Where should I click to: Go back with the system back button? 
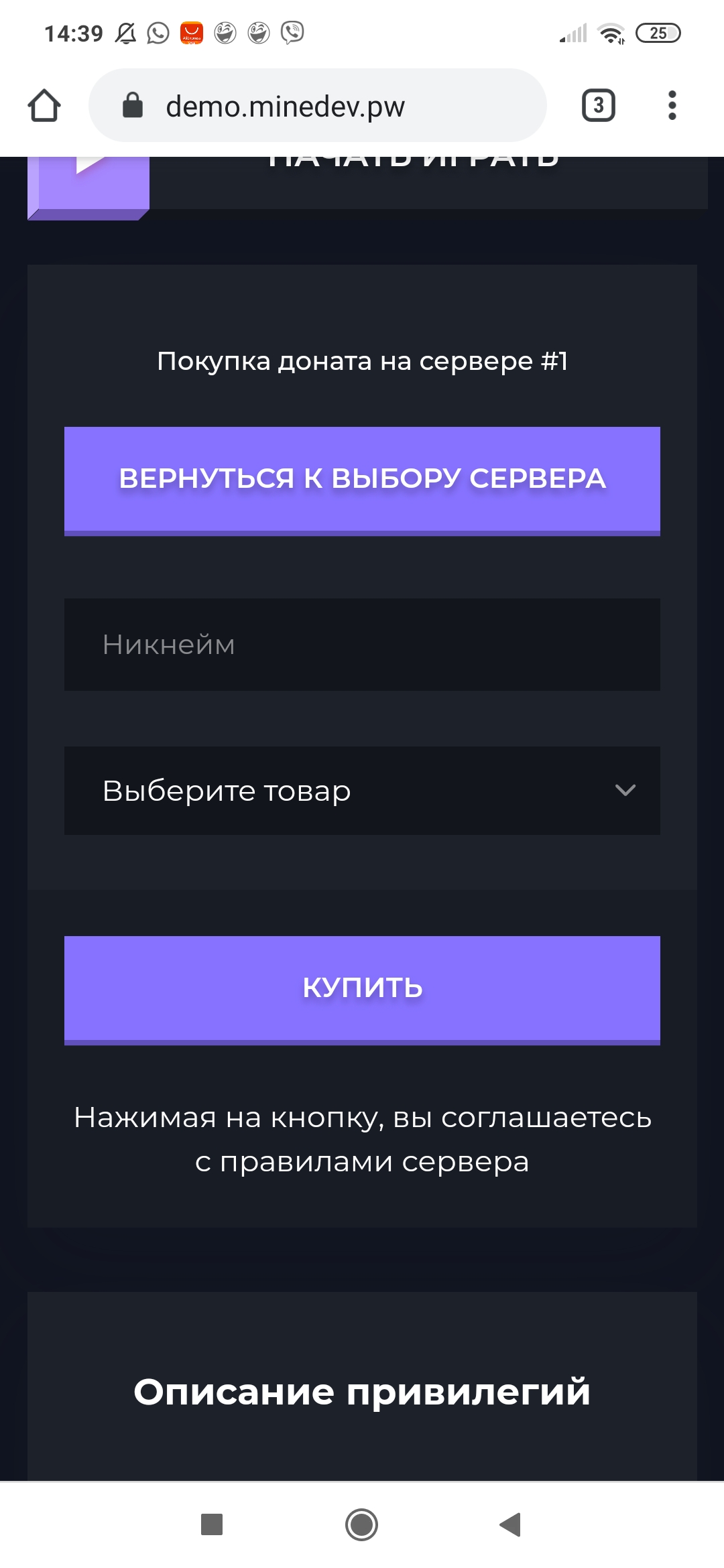point(511,1525)
